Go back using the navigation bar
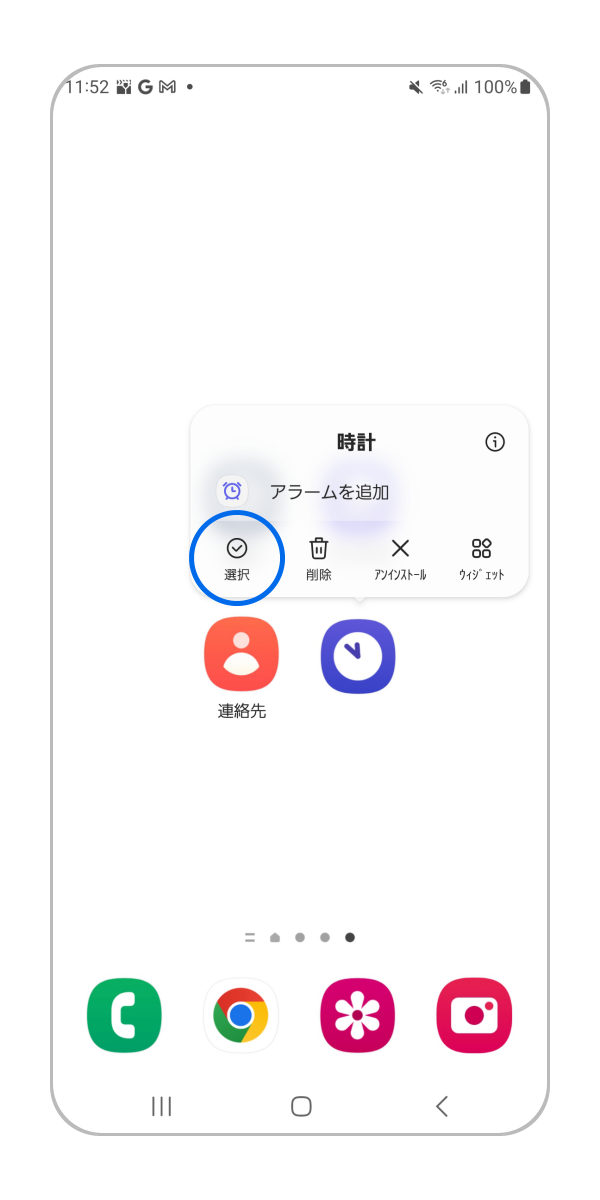 [441, 1106]
